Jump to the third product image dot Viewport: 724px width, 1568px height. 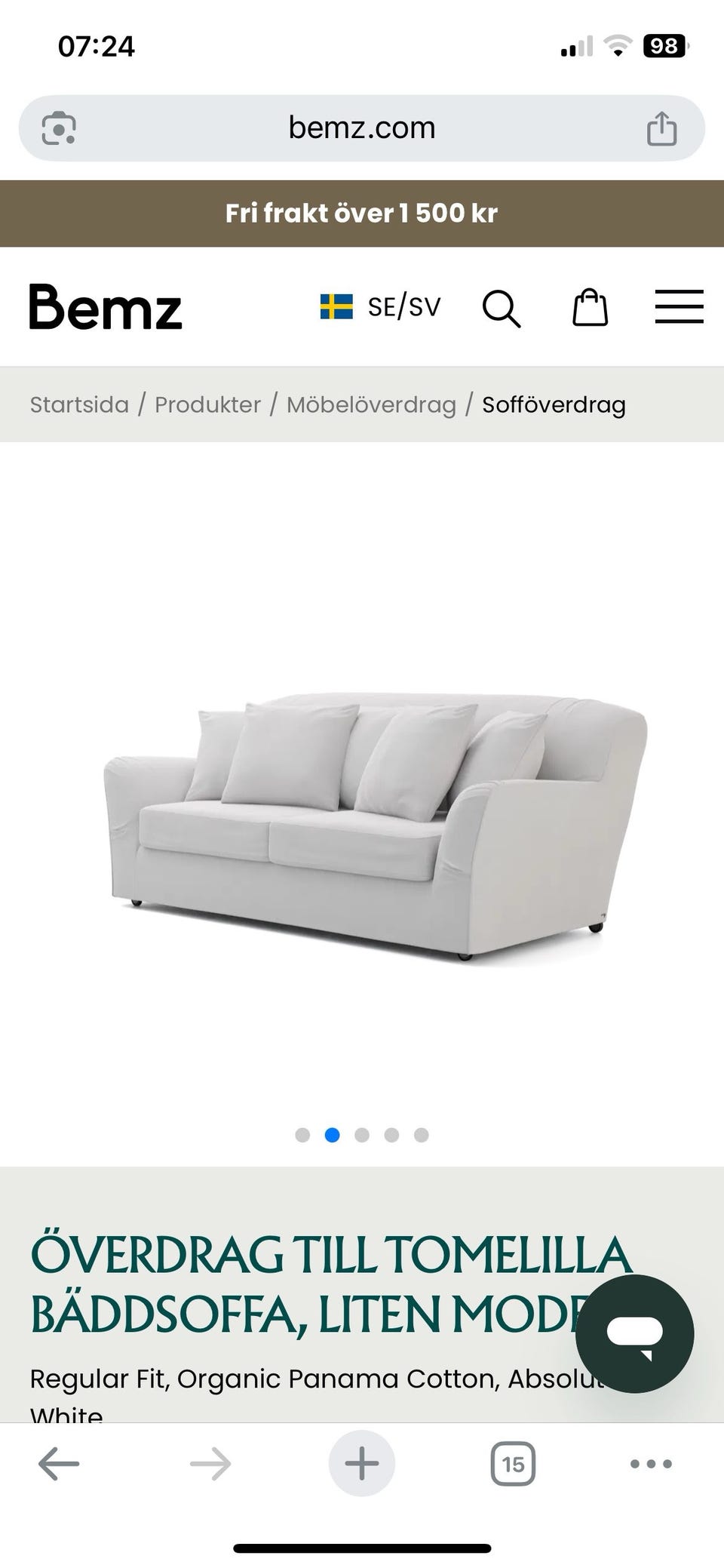click(x=362, y=1135)
